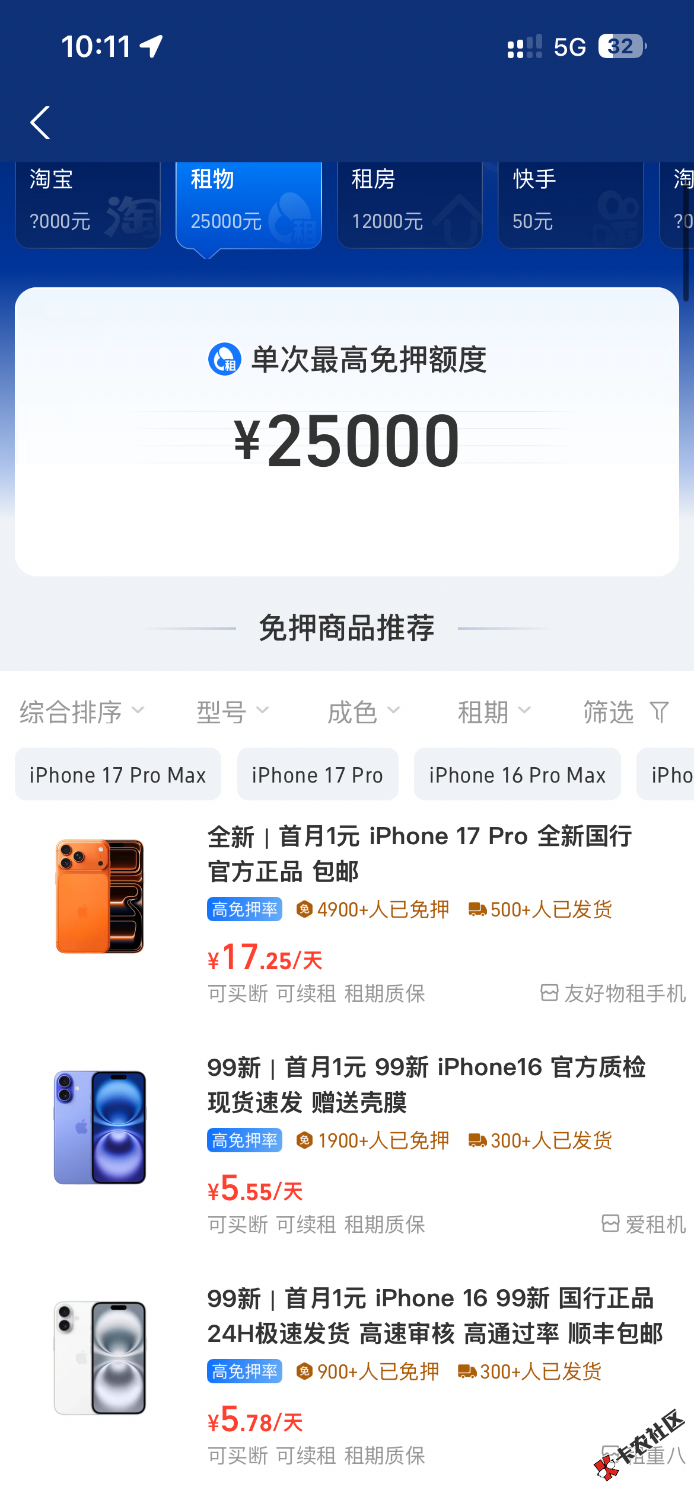The image size is (694, 1500).
Task: Expand the 成色 condition dropdown
Action: click(x=363, y=712)
